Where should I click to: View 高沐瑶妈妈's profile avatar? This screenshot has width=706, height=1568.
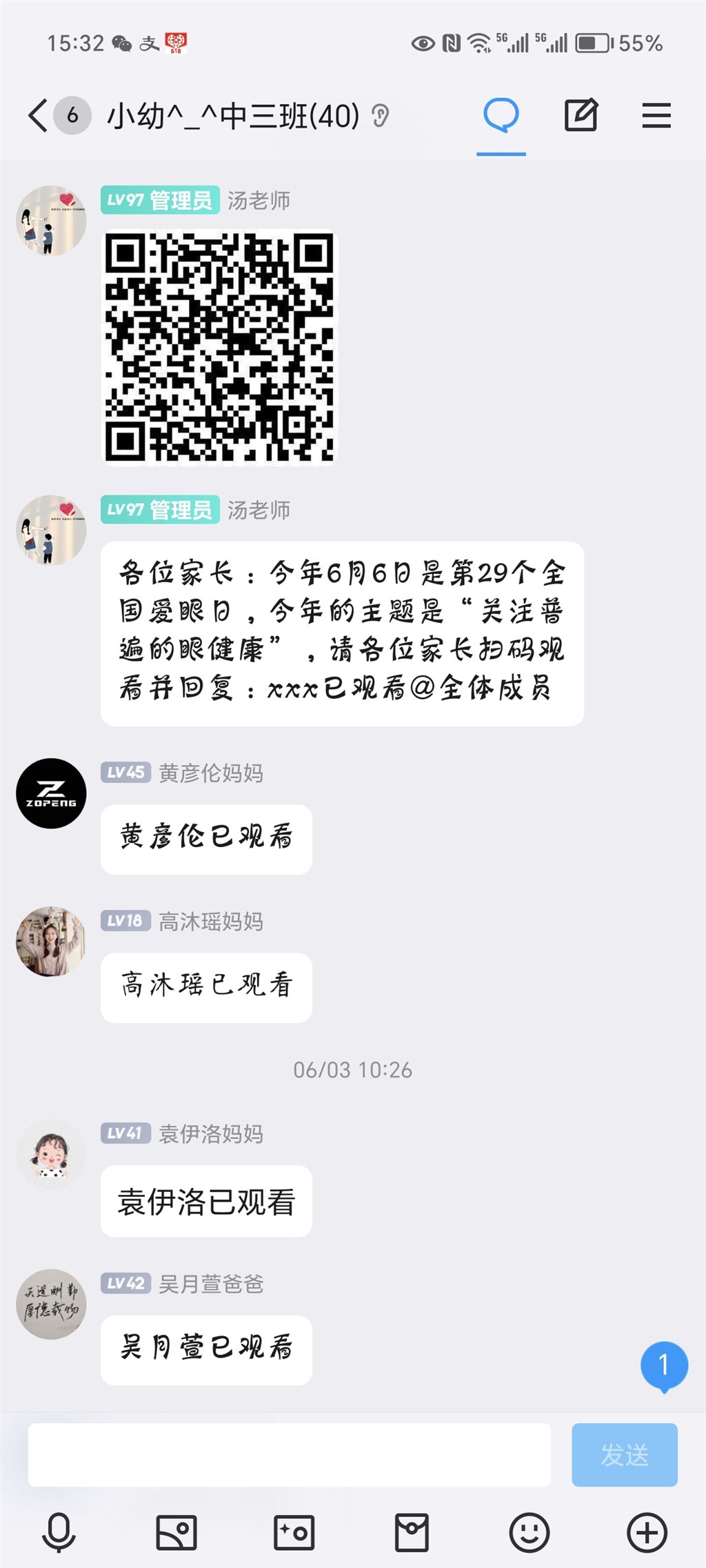pos(51,941)
